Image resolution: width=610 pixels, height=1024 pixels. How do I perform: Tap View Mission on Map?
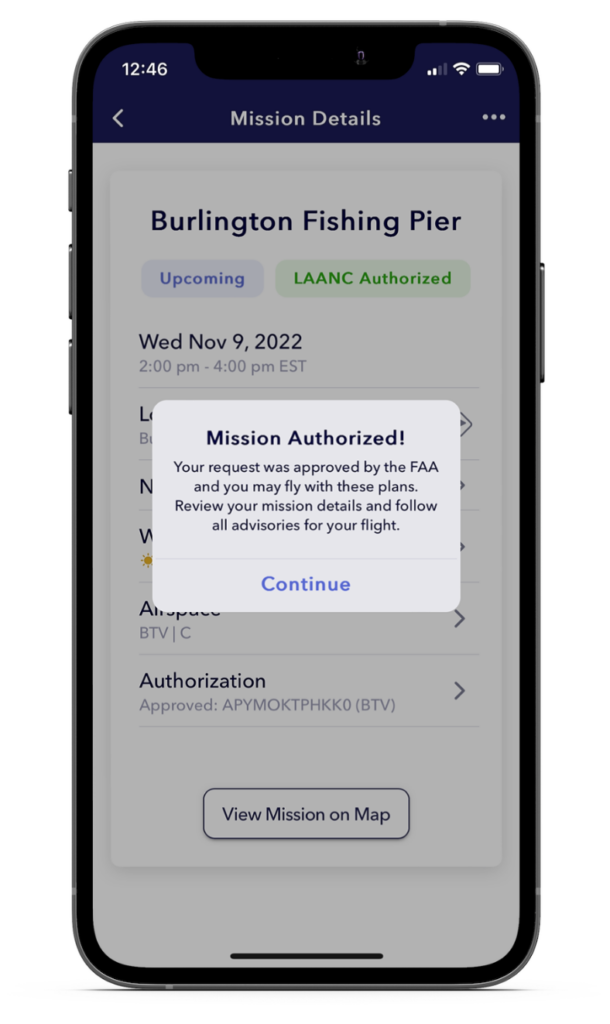pyautogui.click(x=306, y=814)
